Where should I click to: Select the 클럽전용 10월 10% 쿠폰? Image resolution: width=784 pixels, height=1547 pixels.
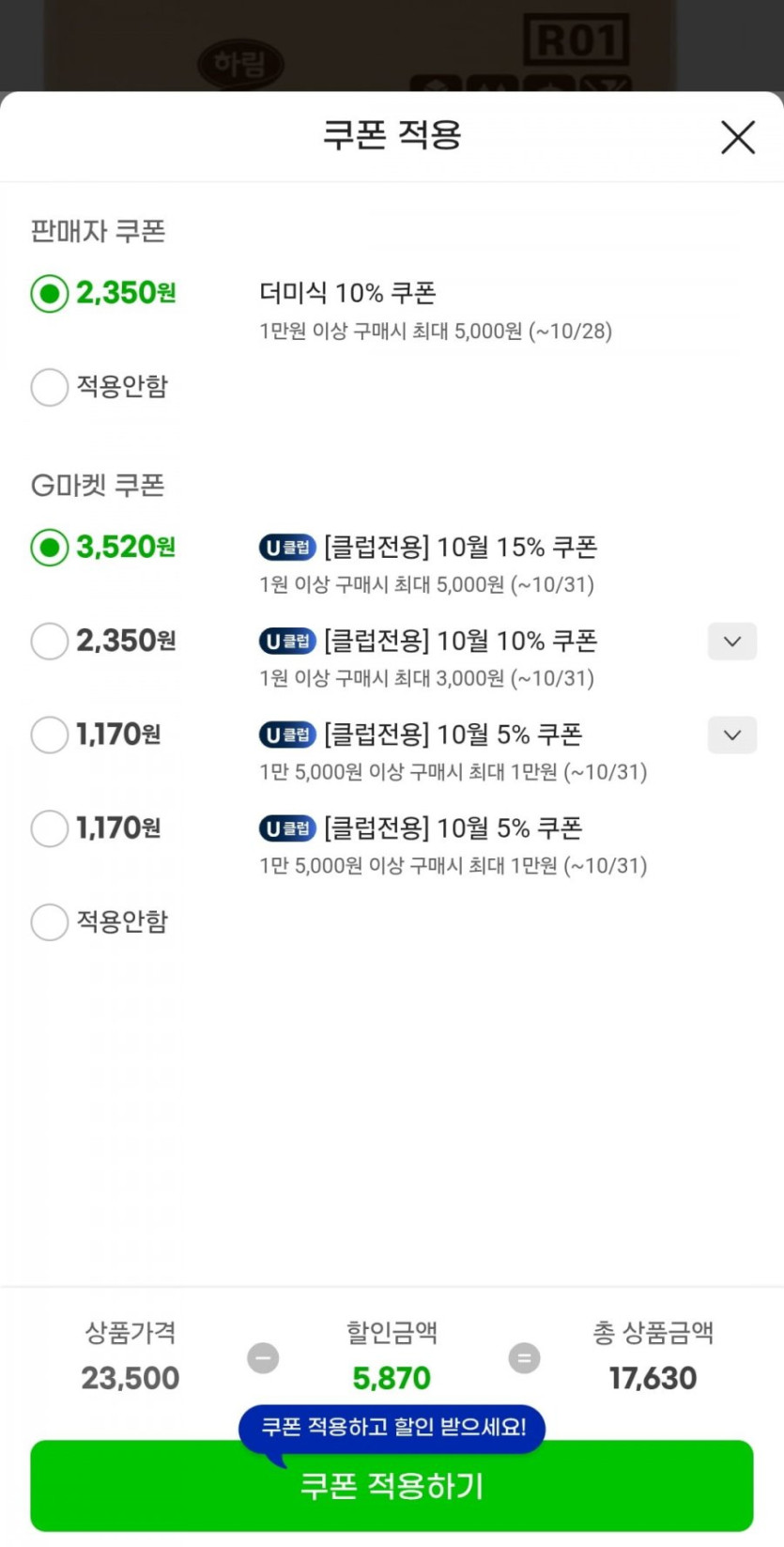pyautogui.click(x=50, y=642)
